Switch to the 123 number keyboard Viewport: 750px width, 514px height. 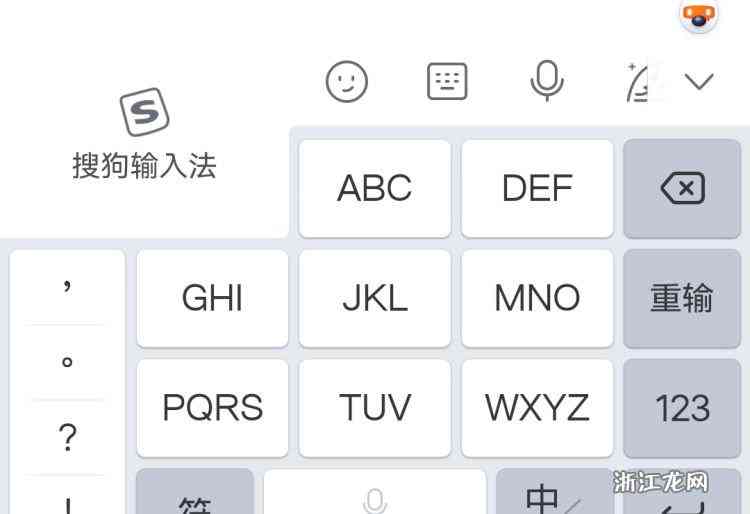tap(683, 408)
